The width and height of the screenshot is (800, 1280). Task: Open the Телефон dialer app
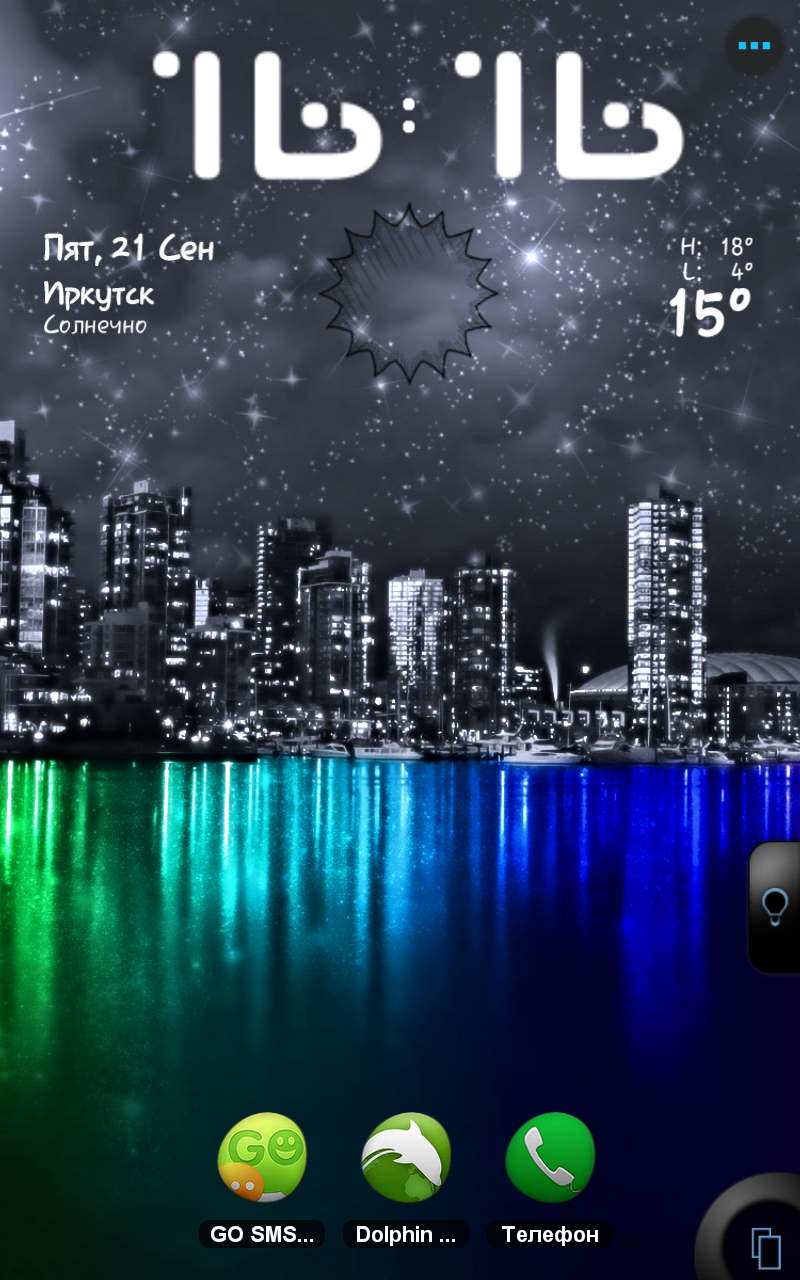pos(550,1178)
